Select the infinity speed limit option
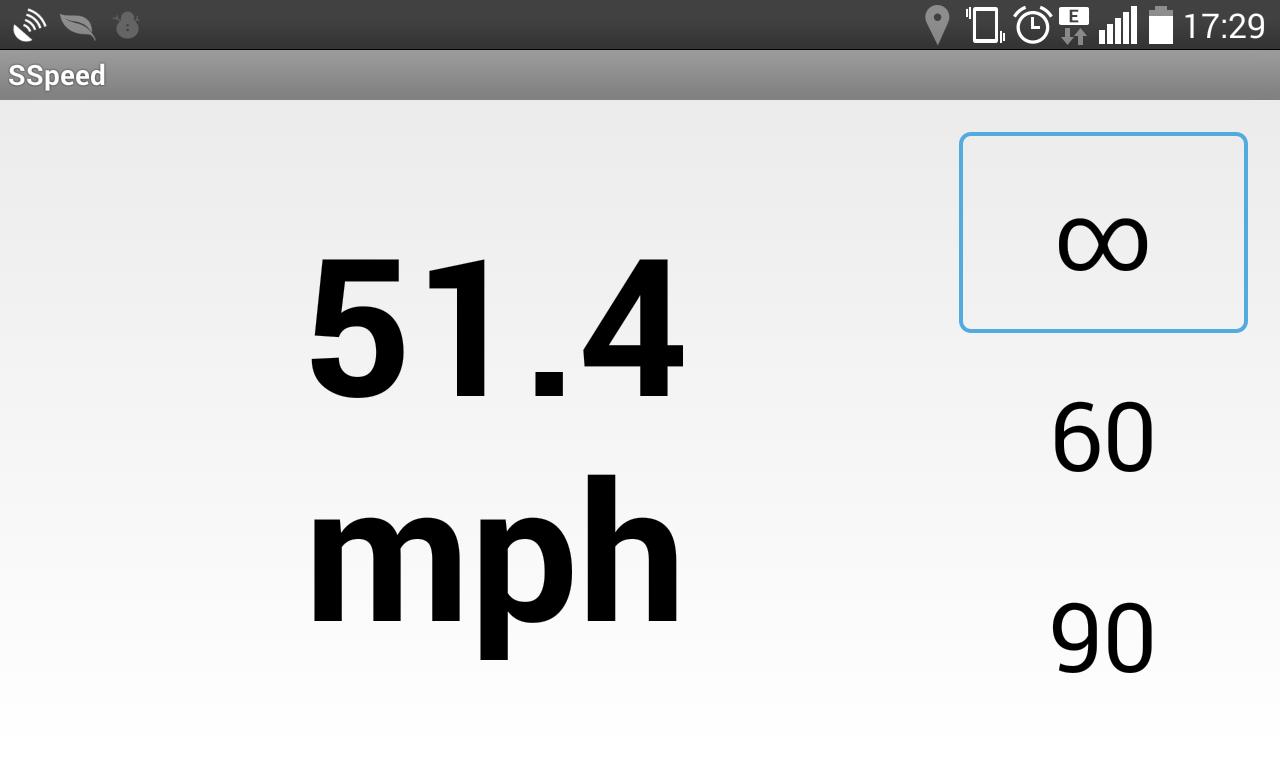Image resolution: width=1280 pixels, height=768 pixels. [x=1103, y=233]
